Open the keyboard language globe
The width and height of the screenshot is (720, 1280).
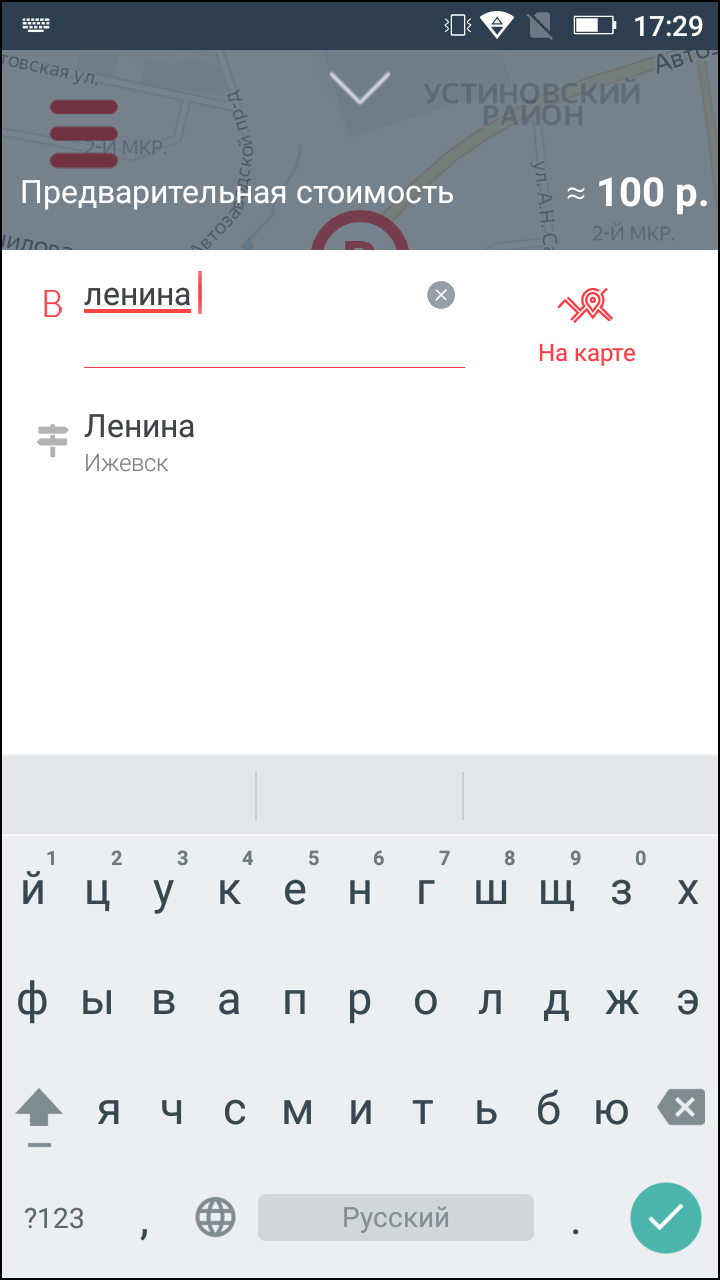pyautogui.click(x=215, y=1217)
